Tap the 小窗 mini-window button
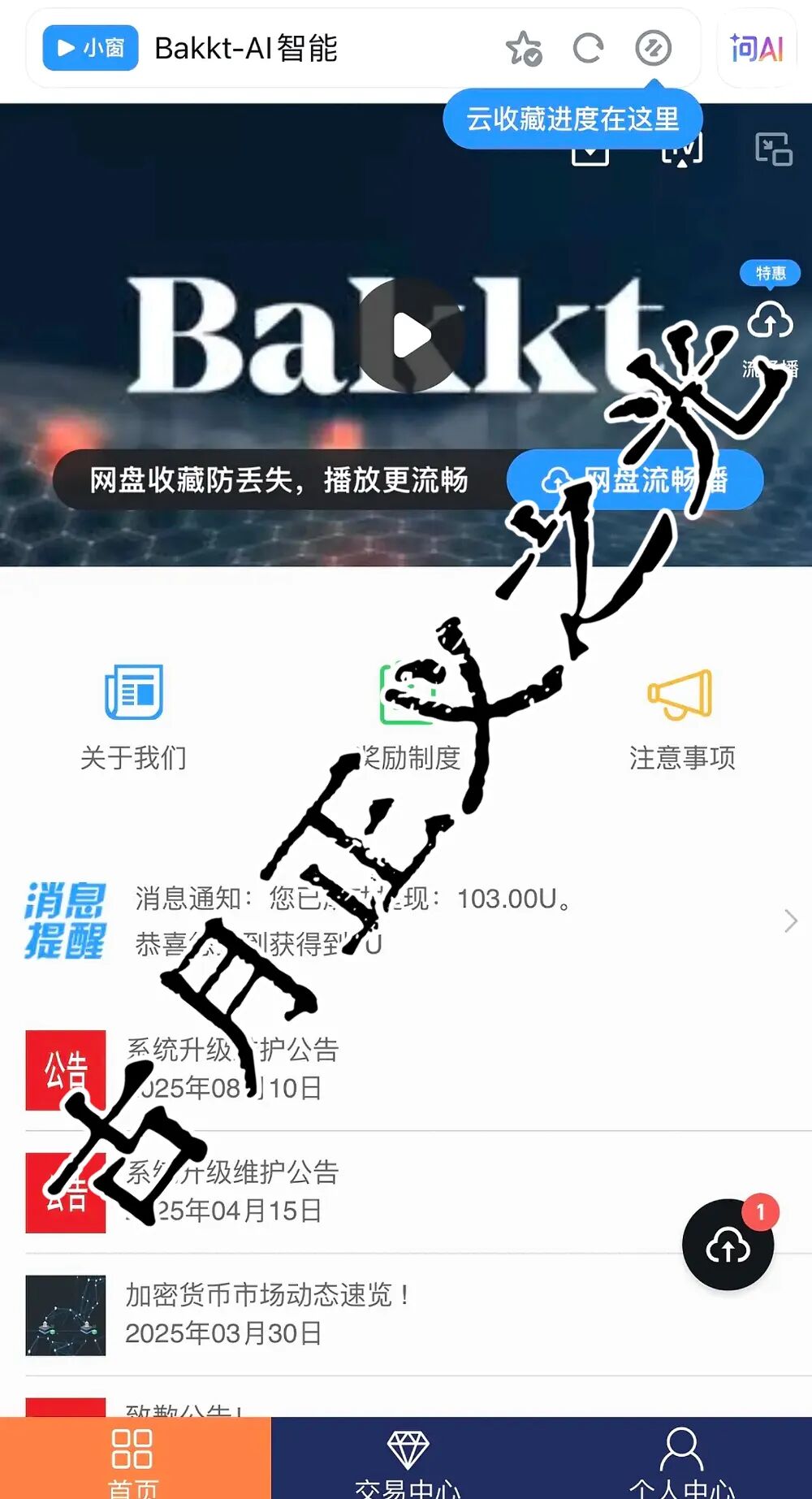 click(x=90, y=49)
